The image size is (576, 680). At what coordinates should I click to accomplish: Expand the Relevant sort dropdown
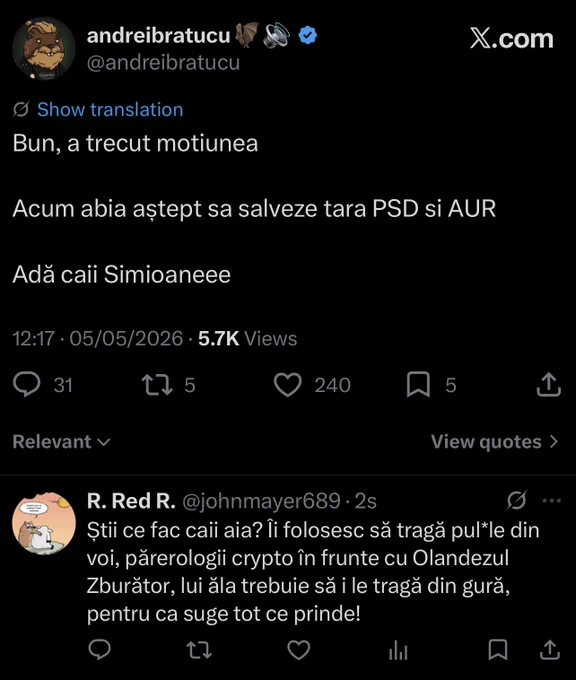(x=61, y=441)
